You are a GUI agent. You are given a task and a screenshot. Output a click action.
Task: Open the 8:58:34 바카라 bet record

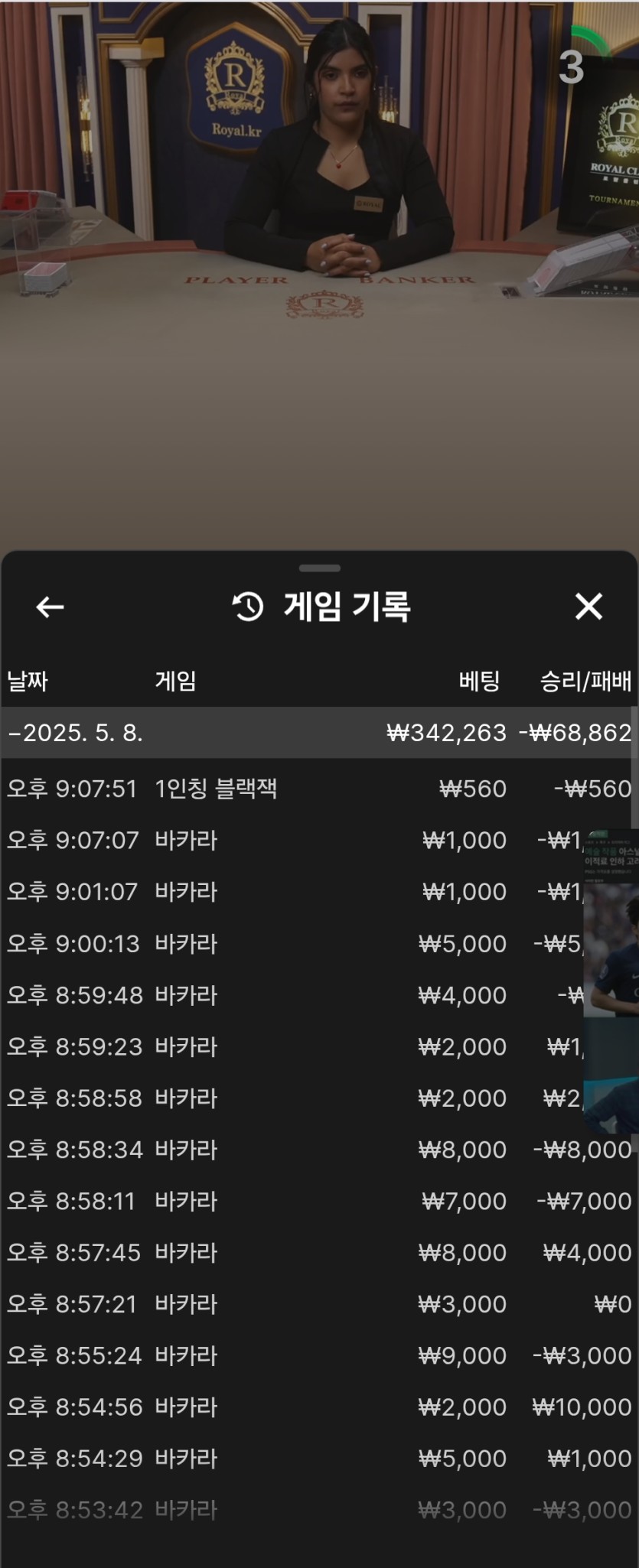coord(306,1150)
